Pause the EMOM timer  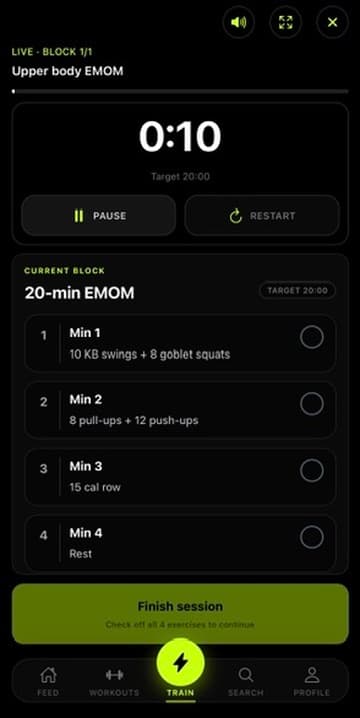pyautogui.click(x=98, y=216)
